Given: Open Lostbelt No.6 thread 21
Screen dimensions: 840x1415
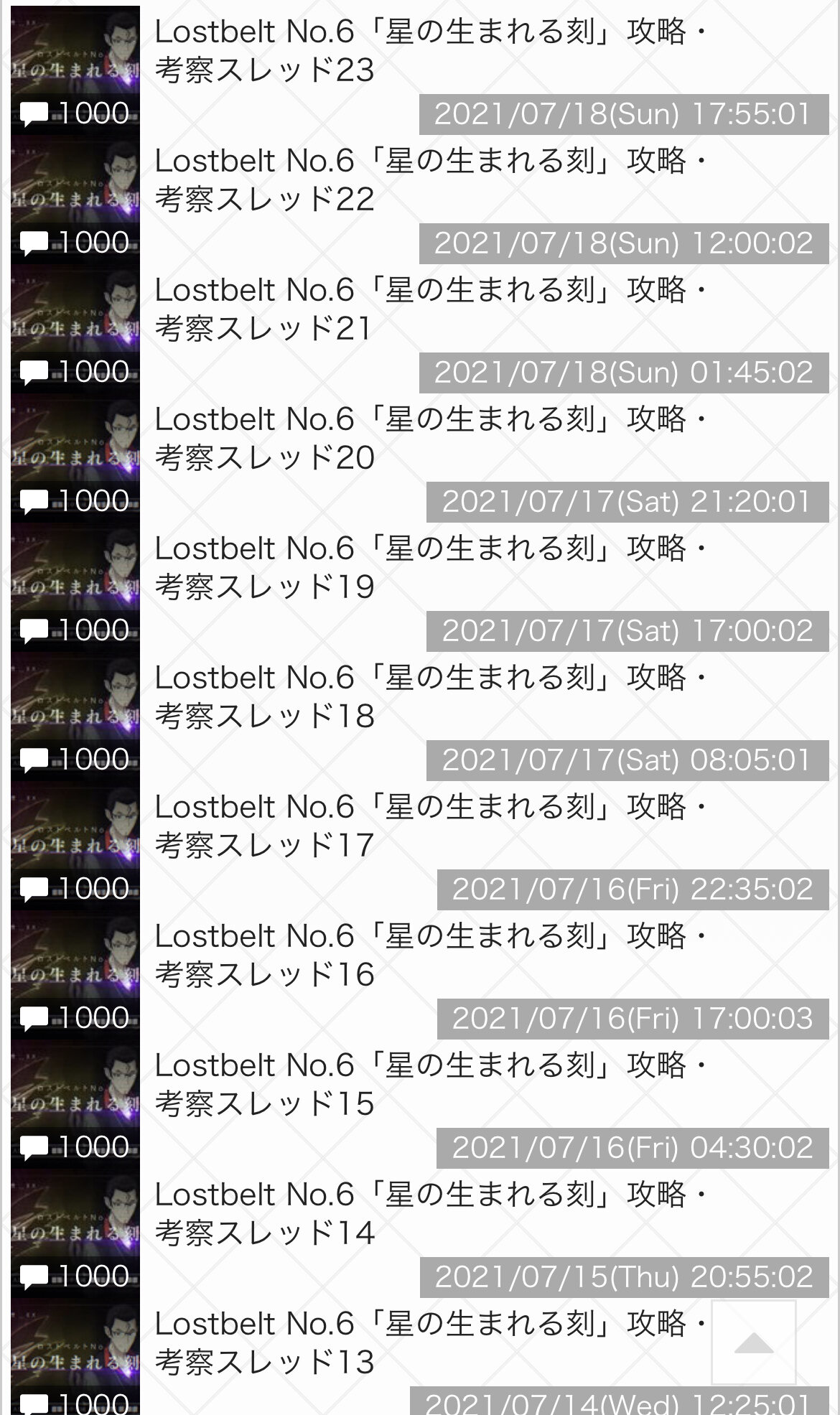Looking at the screenshot, I should (429, 309).
